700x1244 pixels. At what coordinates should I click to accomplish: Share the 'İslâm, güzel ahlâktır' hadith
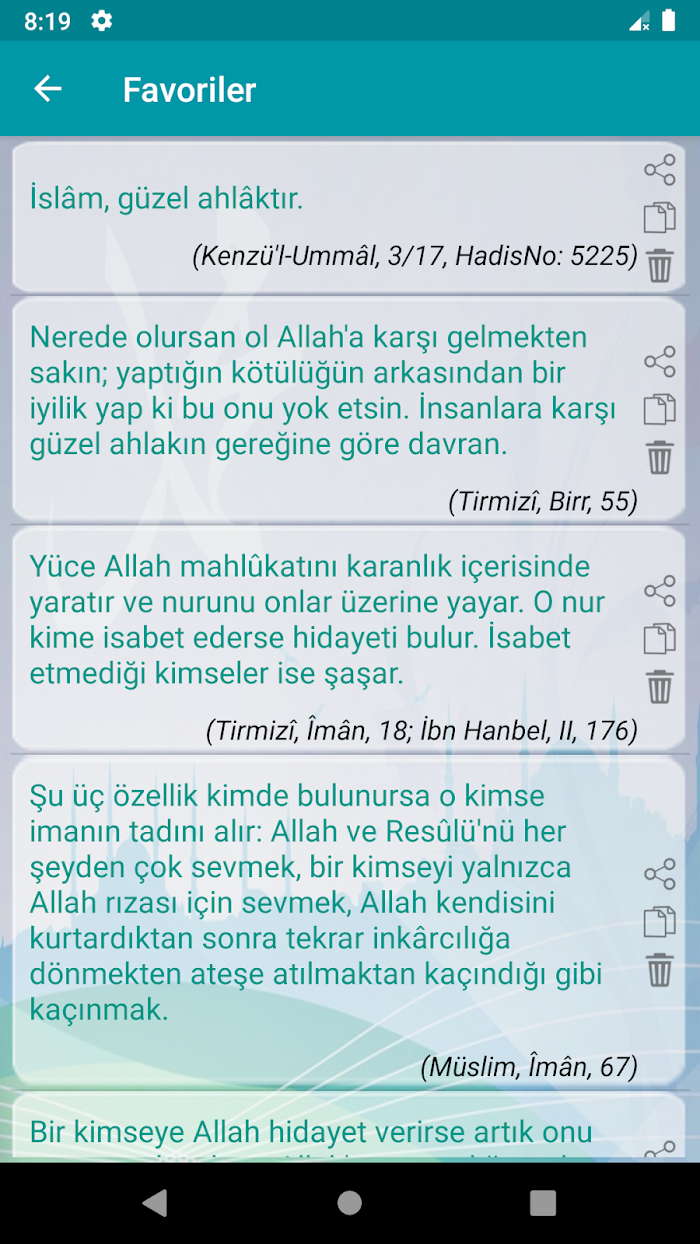click(659, 170)
